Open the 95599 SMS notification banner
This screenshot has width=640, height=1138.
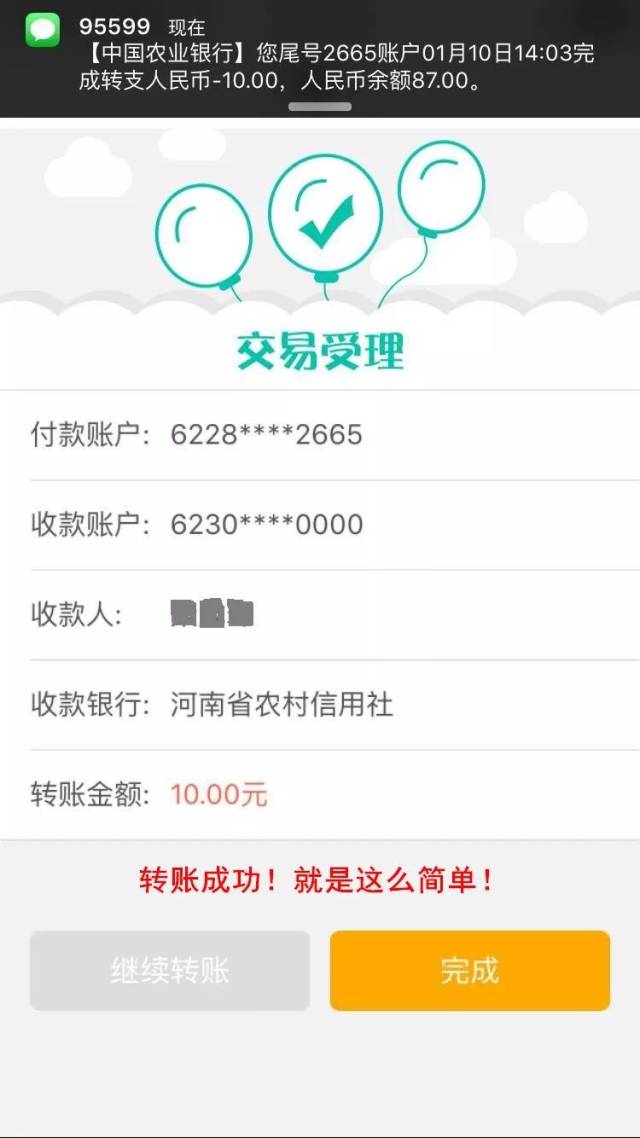(320, 55)
